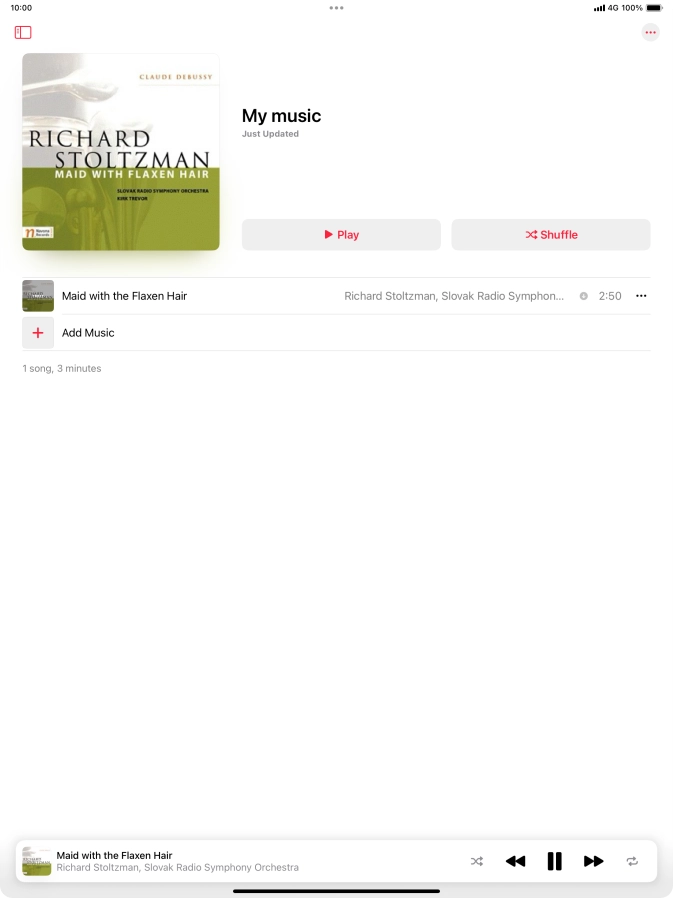Shuffle the My music playlist
The height and width of the screenshot is (898, 673).
pos(551,235)
